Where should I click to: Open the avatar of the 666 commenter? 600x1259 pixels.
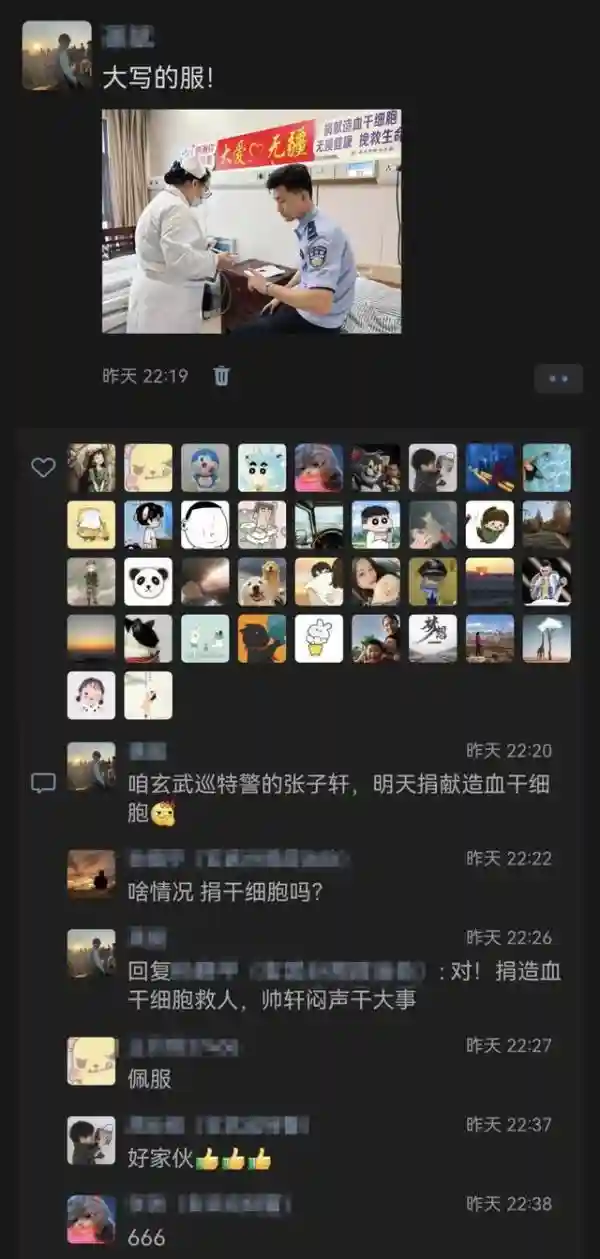tap(91, 1218)
